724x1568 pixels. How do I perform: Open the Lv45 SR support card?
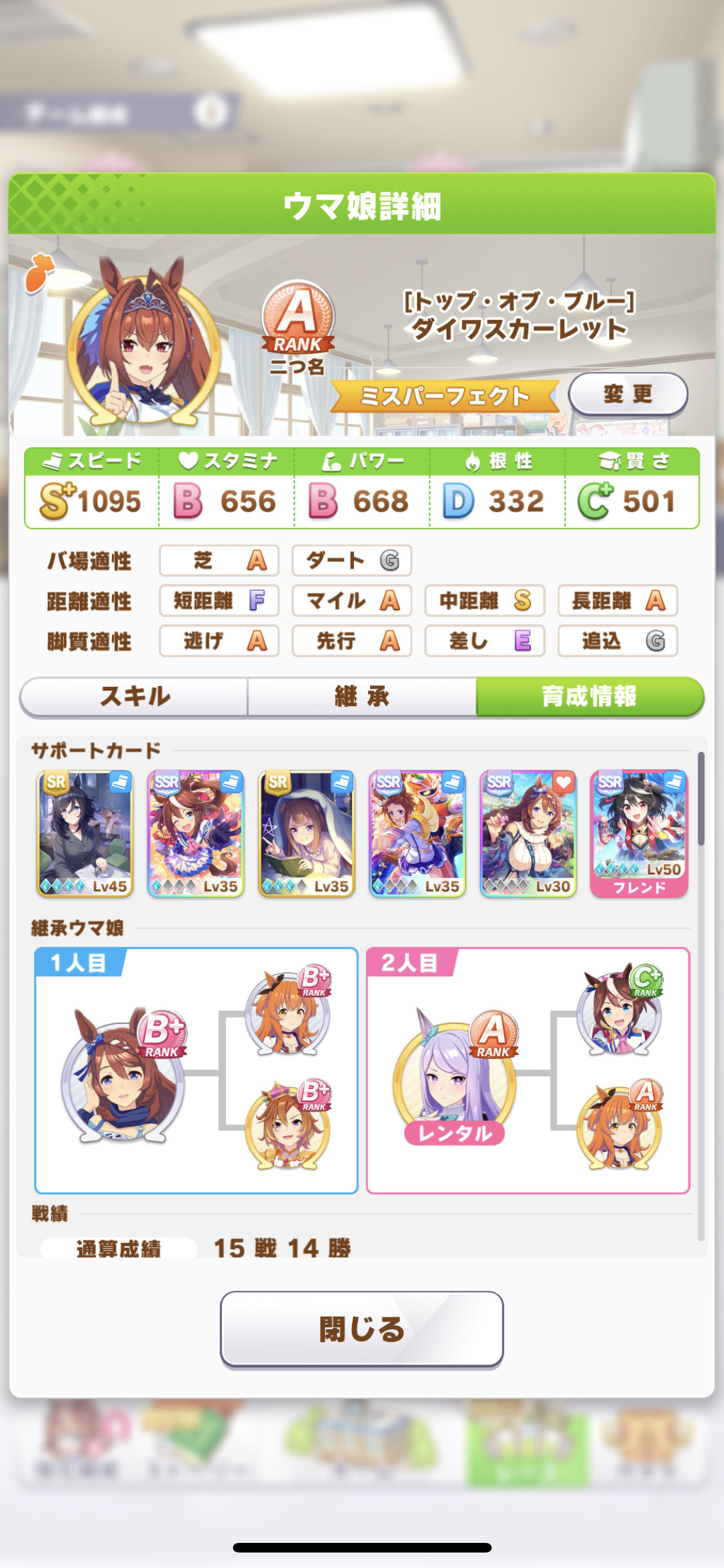pyautogui.click(x=85, y=834)
